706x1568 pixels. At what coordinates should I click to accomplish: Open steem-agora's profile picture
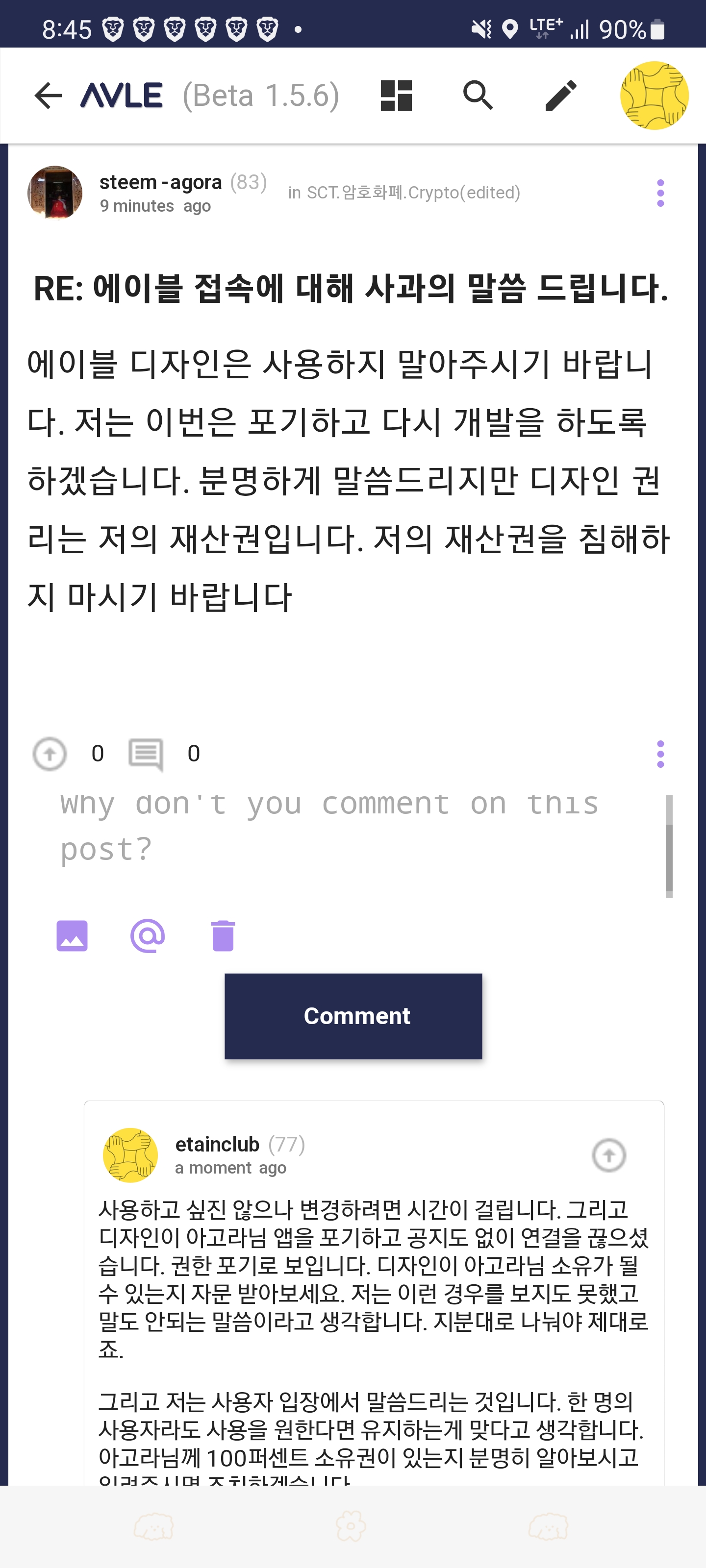click(55, 193)
